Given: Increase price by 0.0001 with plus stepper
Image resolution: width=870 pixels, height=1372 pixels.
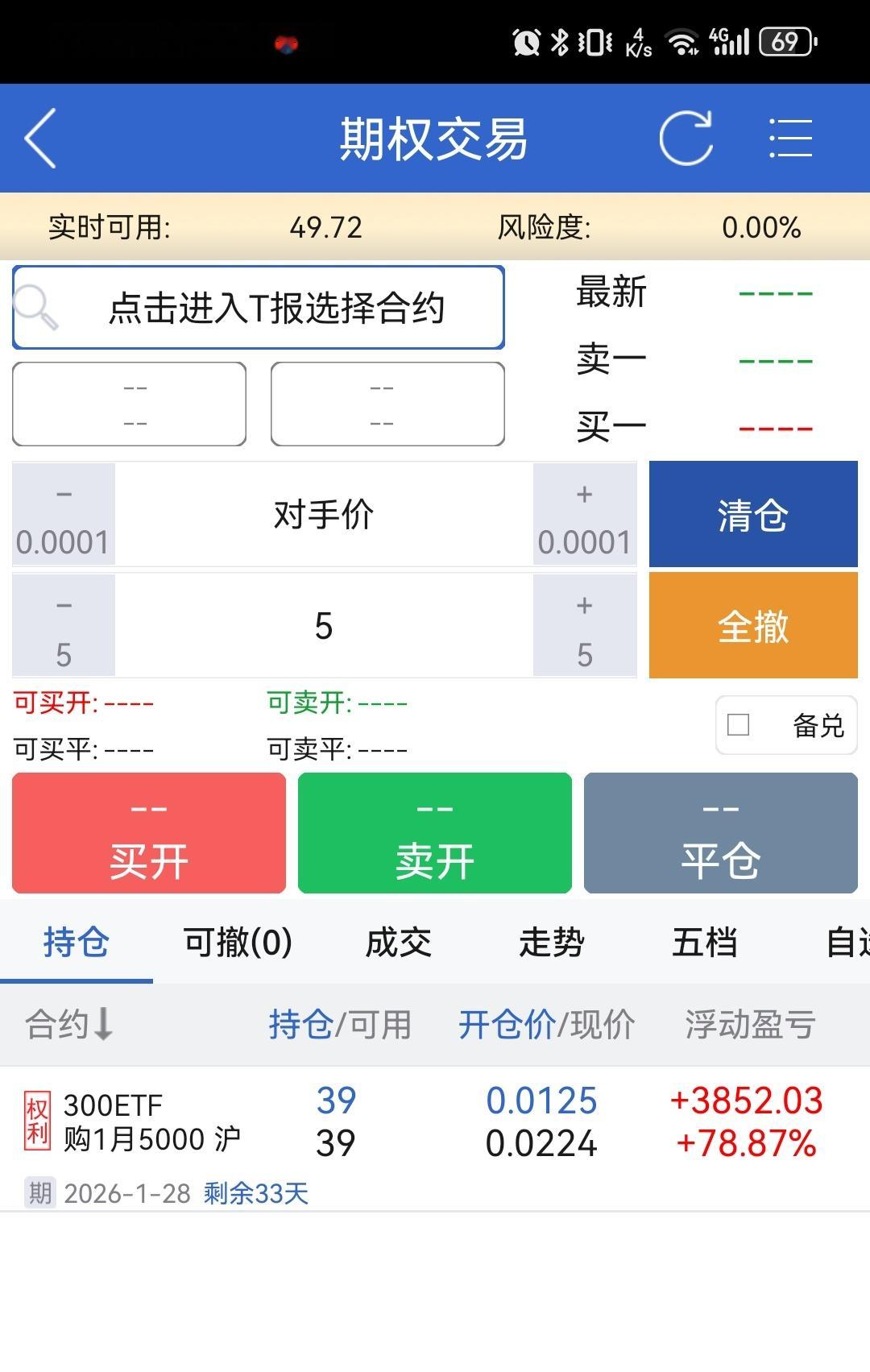Looking at the screenshot, I should click(x=585, y=513).
